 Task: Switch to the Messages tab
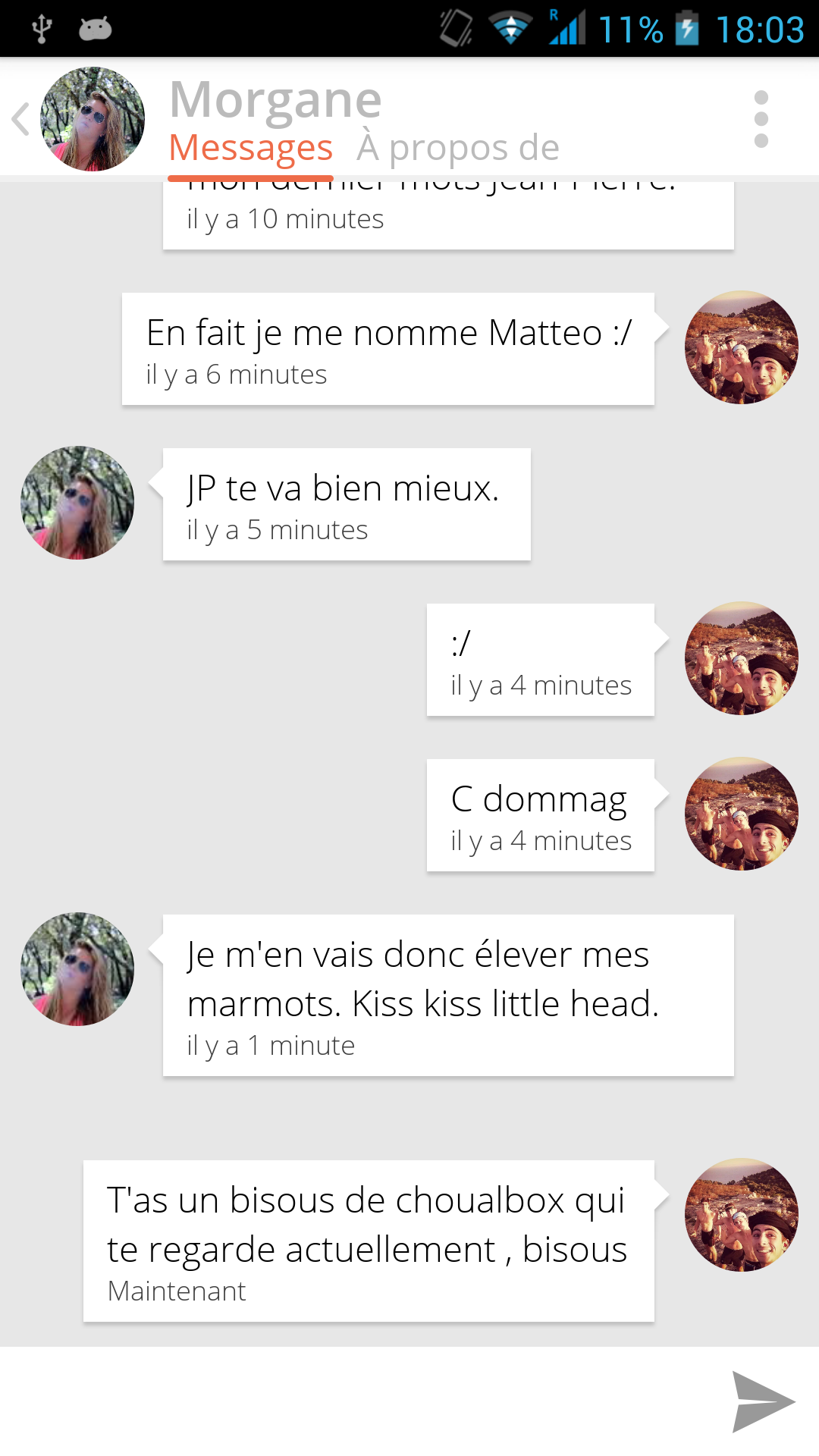(x=250, y=148)
